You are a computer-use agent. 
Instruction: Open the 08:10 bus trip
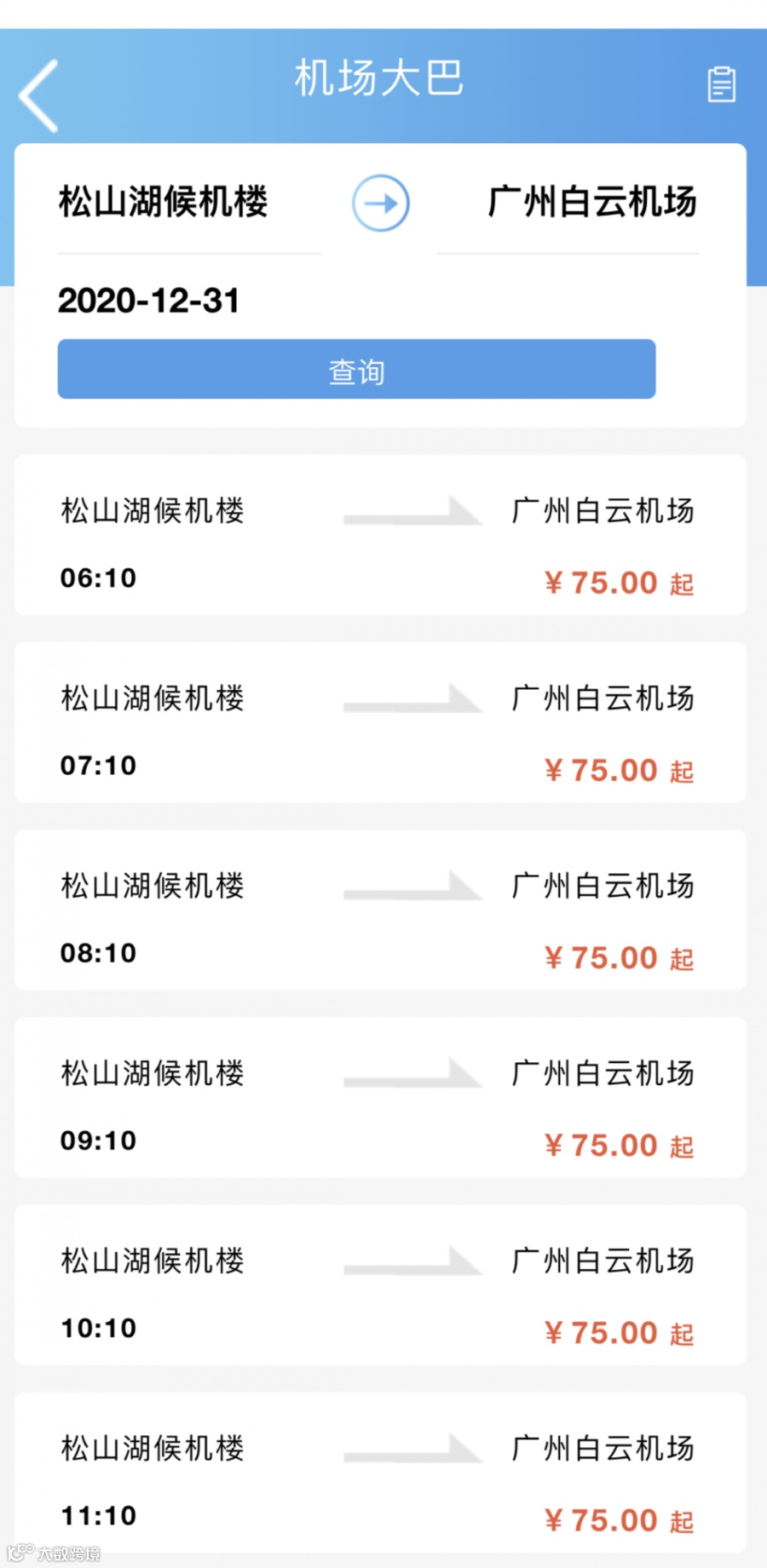pyautogui.click(x=380, y=910)
